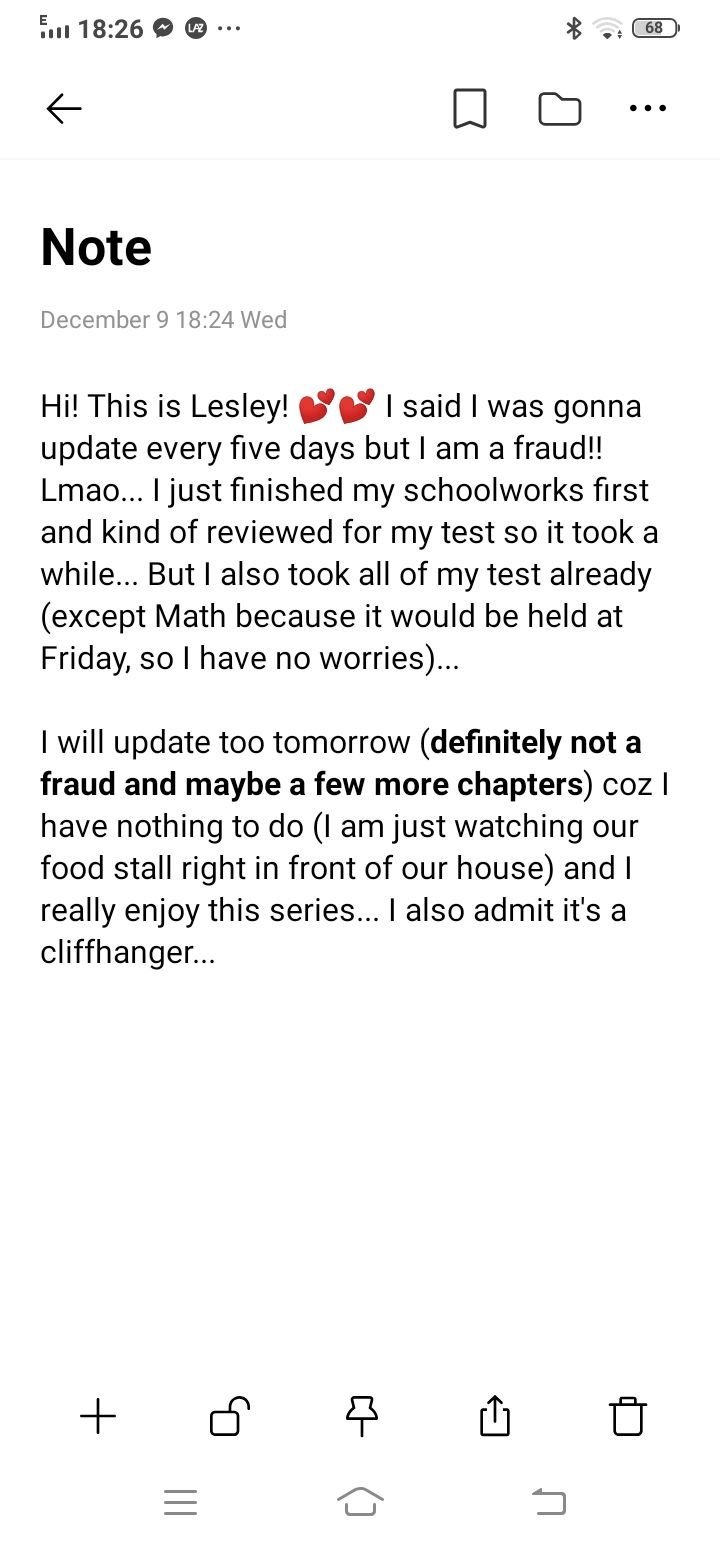This screenshot has width=720, height=1544.
Task: Pin this note
Action: (x=361, y=1416)
